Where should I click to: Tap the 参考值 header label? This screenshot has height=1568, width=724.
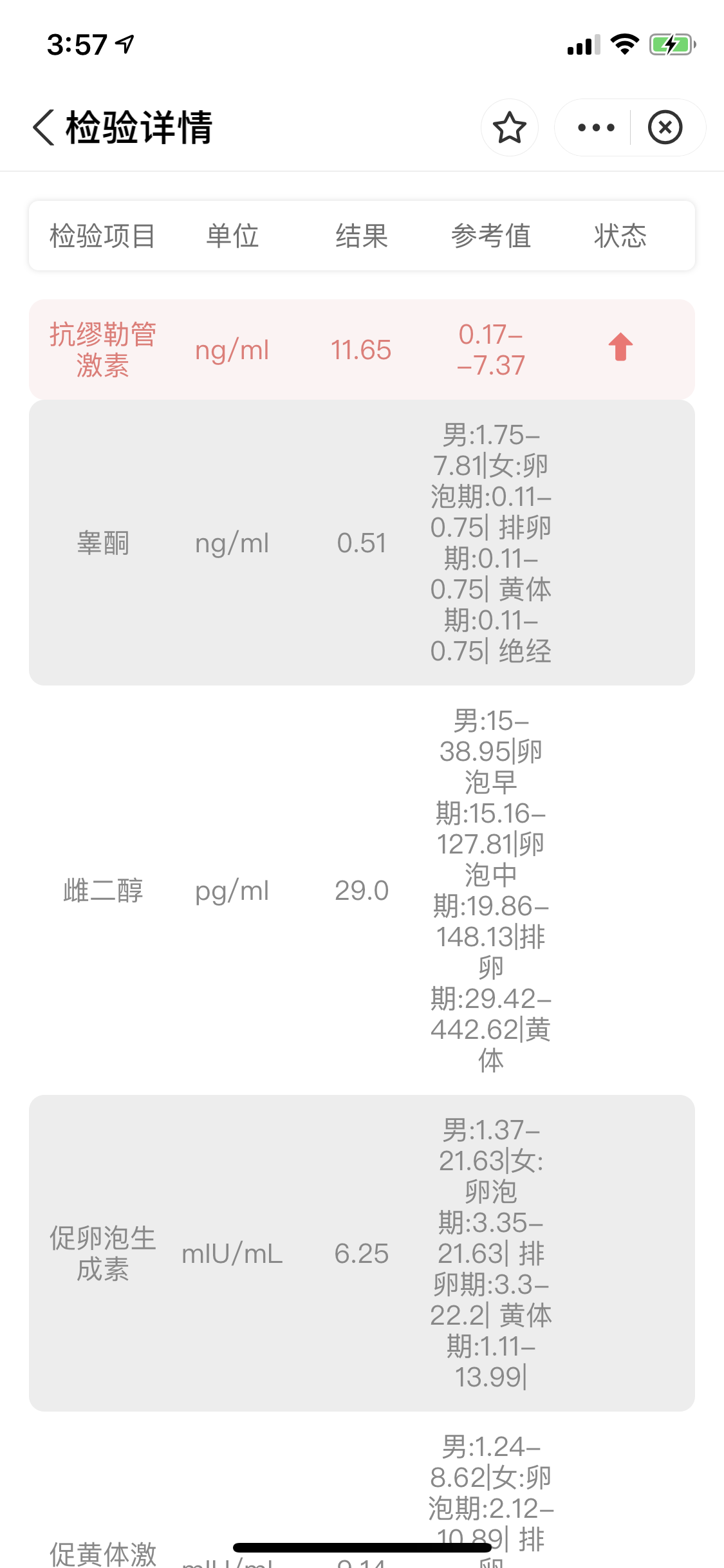click(x=492, y=236)
